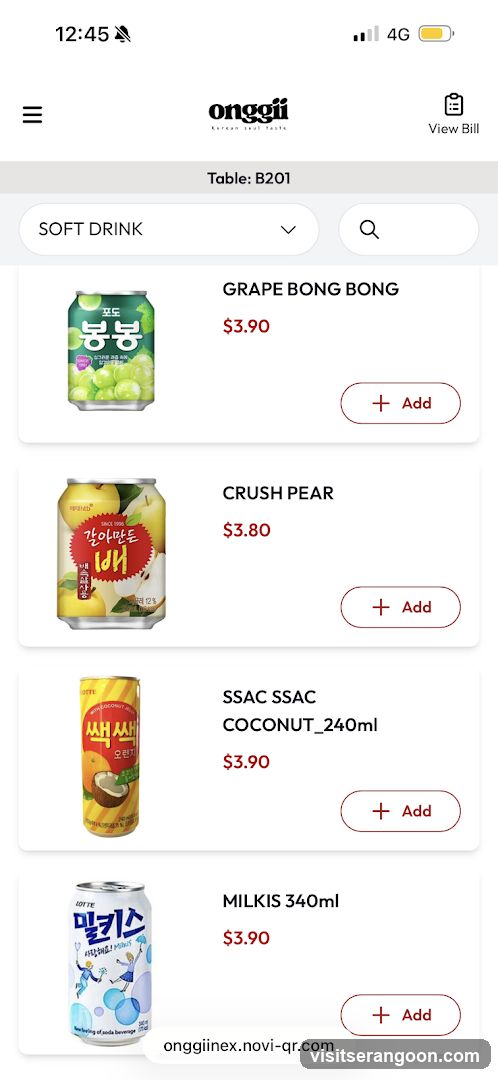Add Milkis 340ml to order
498x1080 pixels.
(400, 1015)
